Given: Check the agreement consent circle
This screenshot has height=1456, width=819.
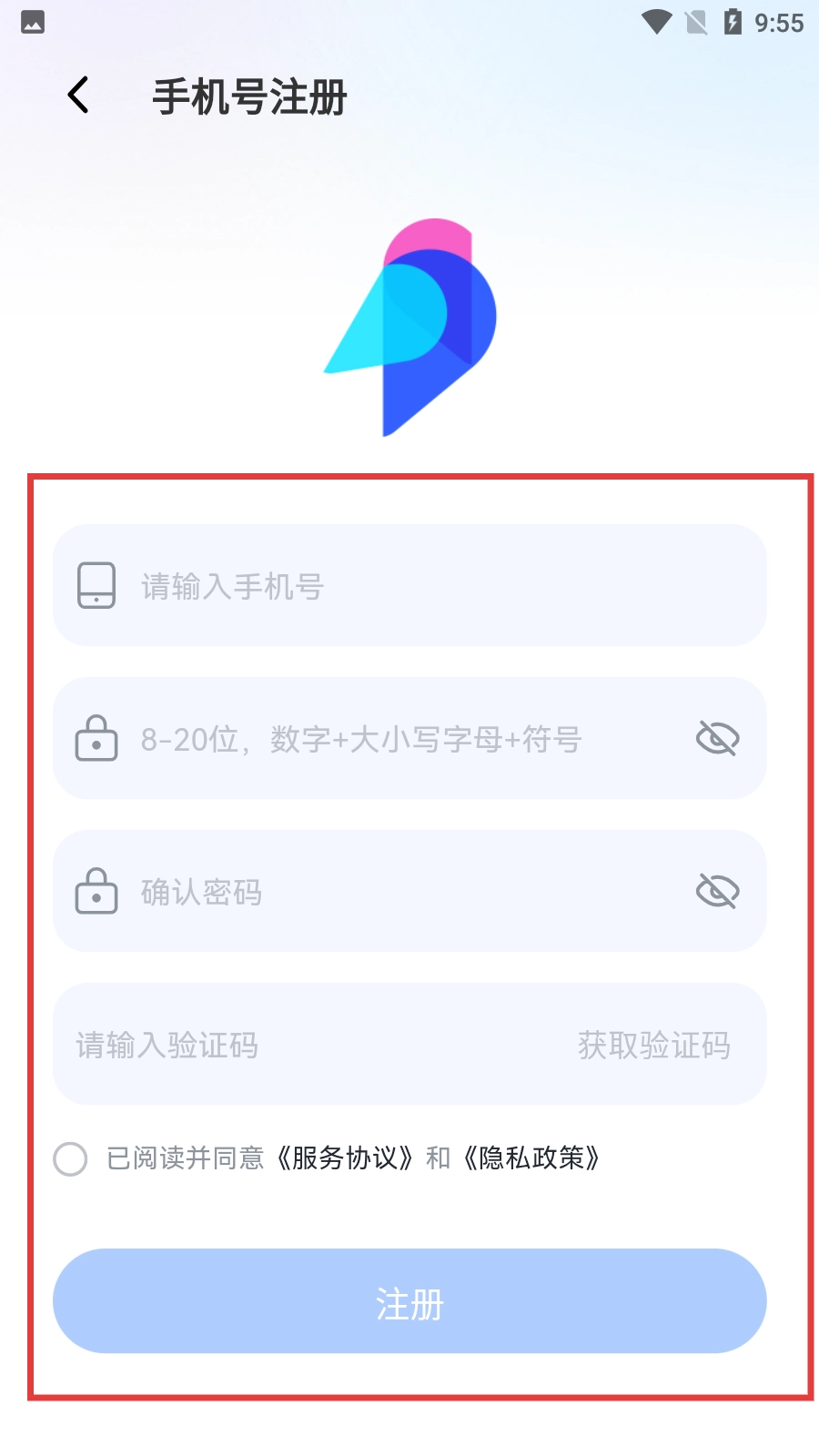Looking at the screenshot, I should tap(70, 1158).
